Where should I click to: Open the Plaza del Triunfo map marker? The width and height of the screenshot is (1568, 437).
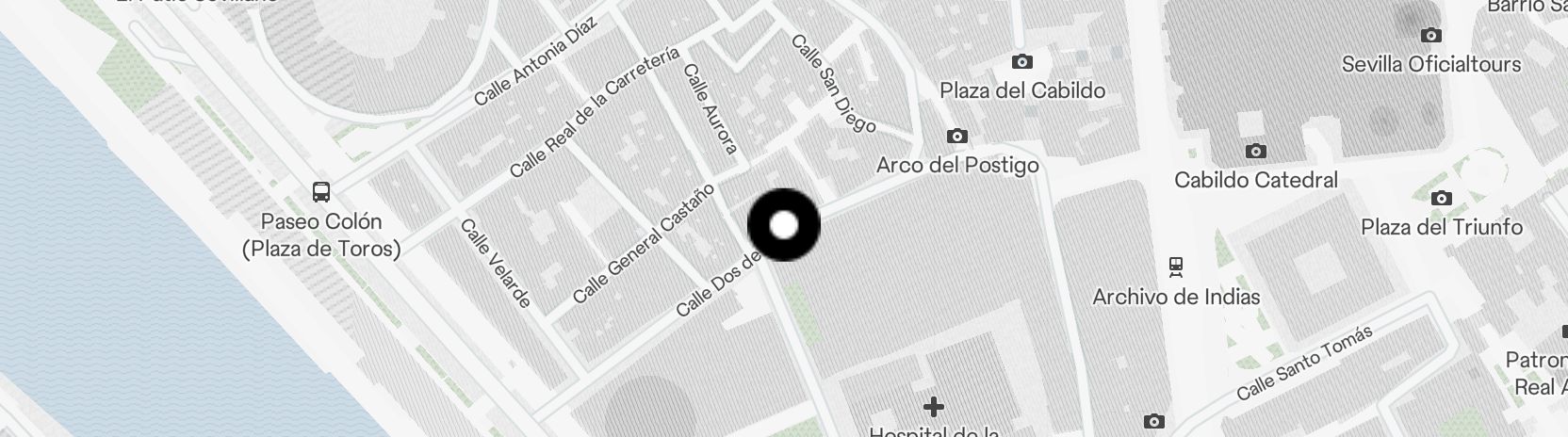(1441, 198)
